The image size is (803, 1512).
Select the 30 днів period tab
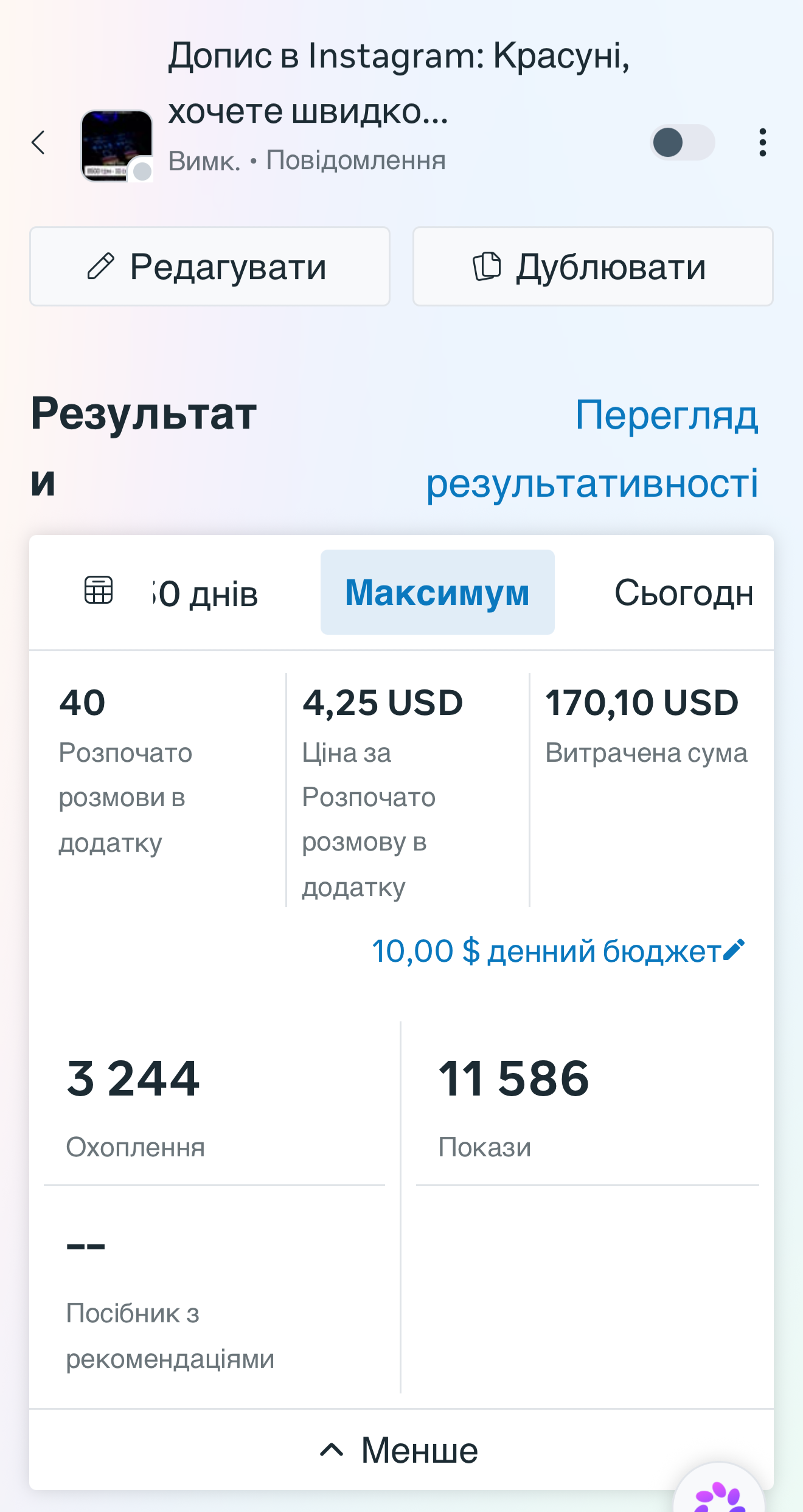tap(205, 593)
